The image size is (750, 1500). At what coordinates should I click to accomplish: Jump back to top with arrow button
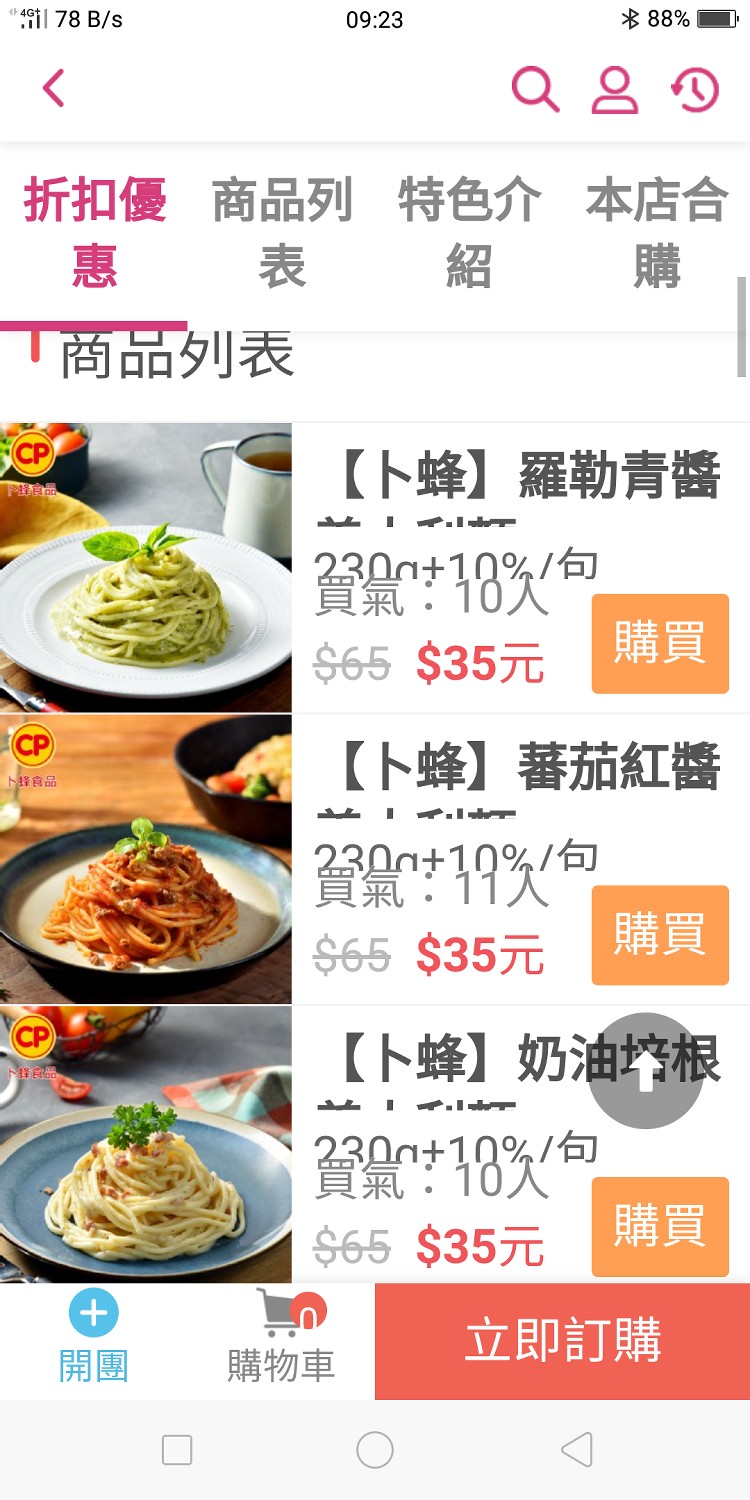coord(645,1071)
